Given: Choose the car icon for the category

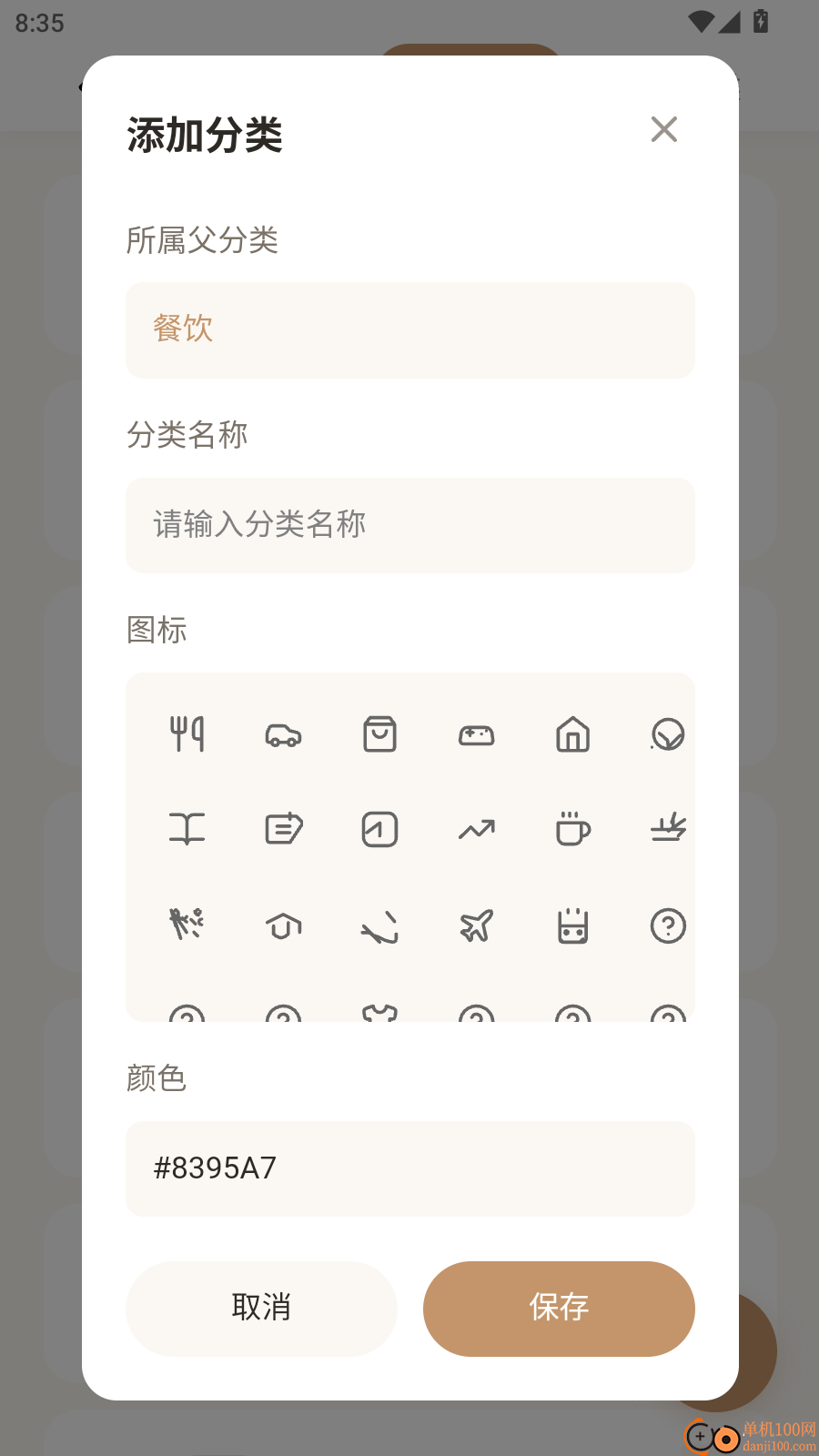Looking at the screenshot, I should tap(284, 735).
